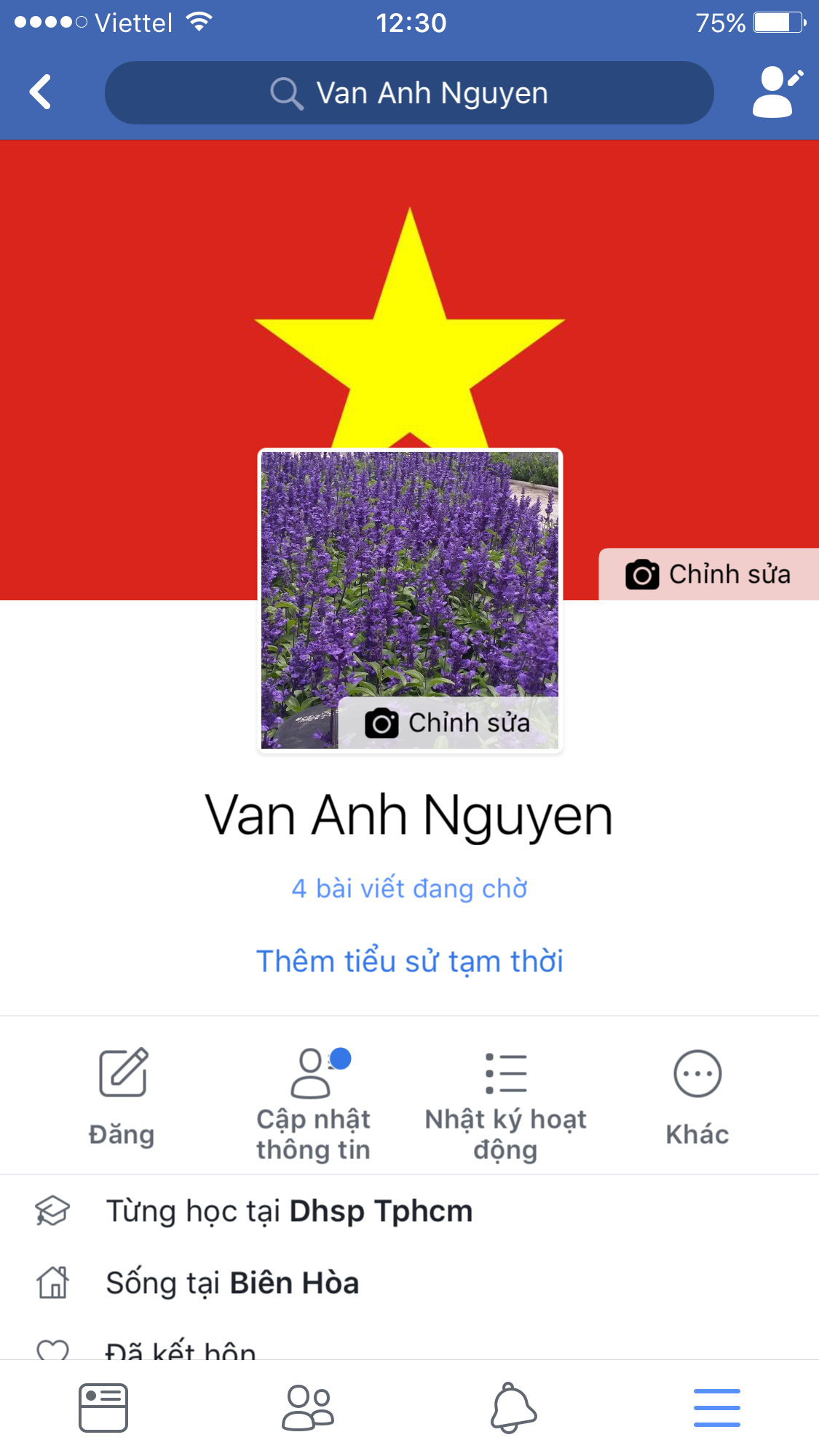Go back with the top-left arrow

pyautogui.click(x=41, y=92)
